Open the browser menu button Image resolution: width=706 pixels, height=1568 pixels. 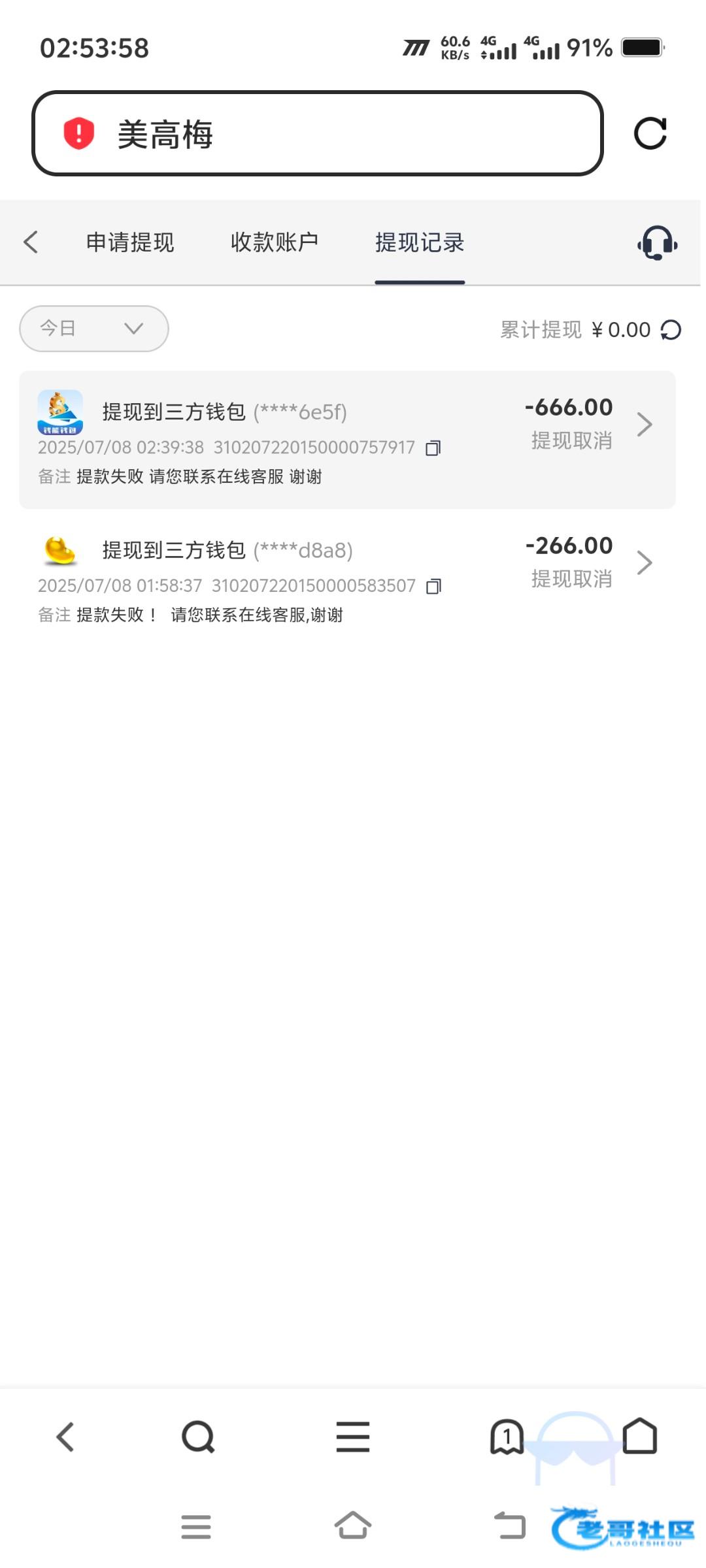pos(353,1437)
